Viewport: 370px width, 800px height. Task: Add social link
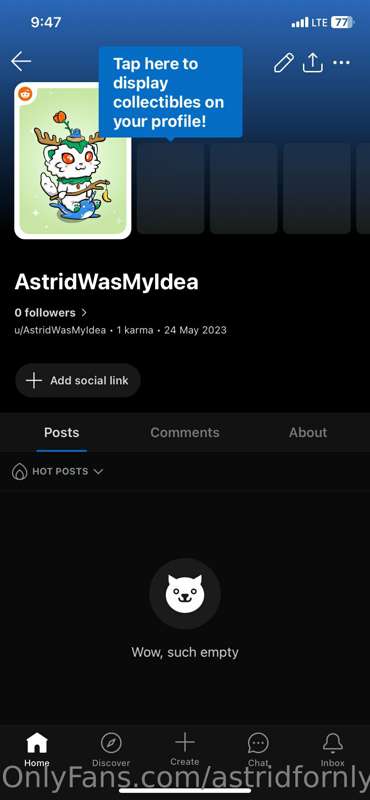tap(78, 380)
